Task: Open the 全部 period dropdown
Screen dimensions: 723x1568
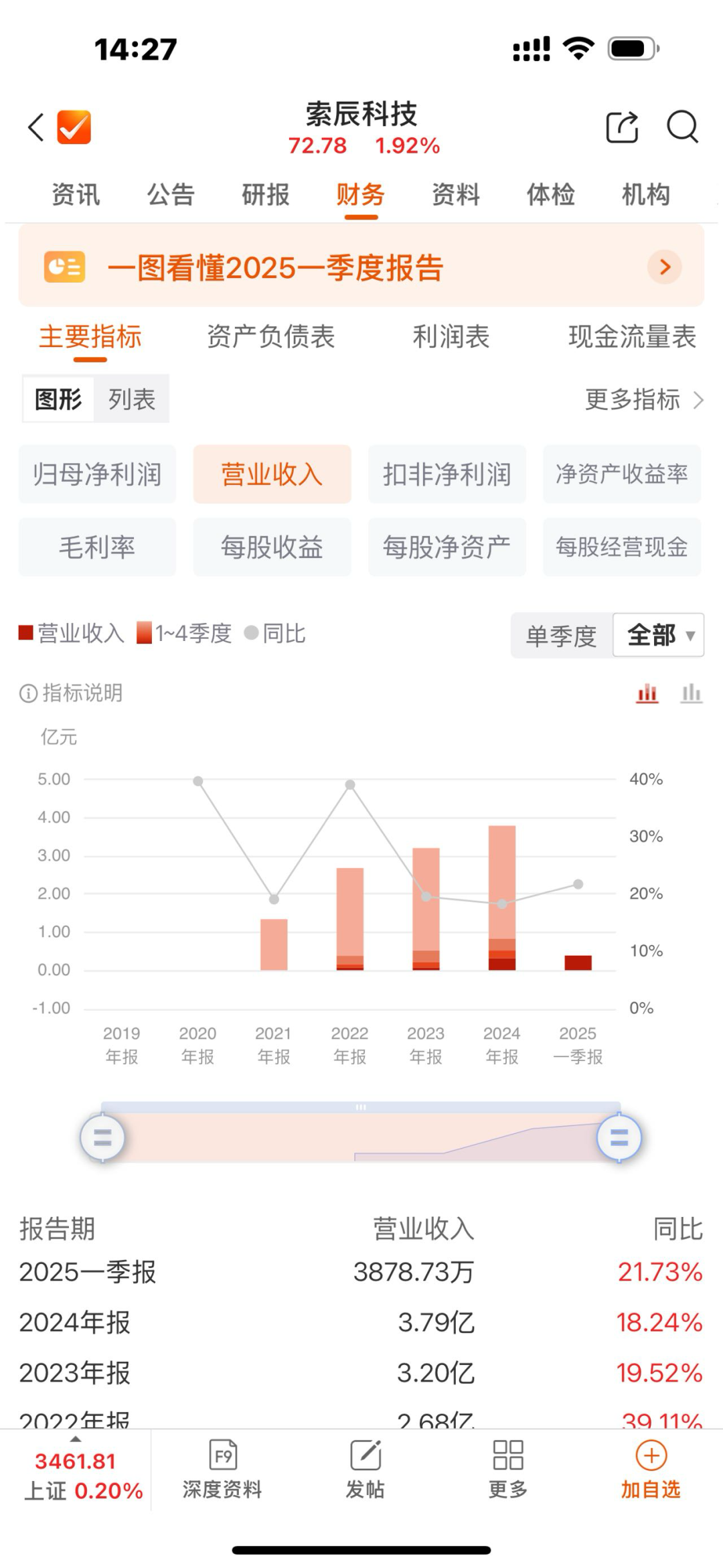Action: click(x=659, y=635)
